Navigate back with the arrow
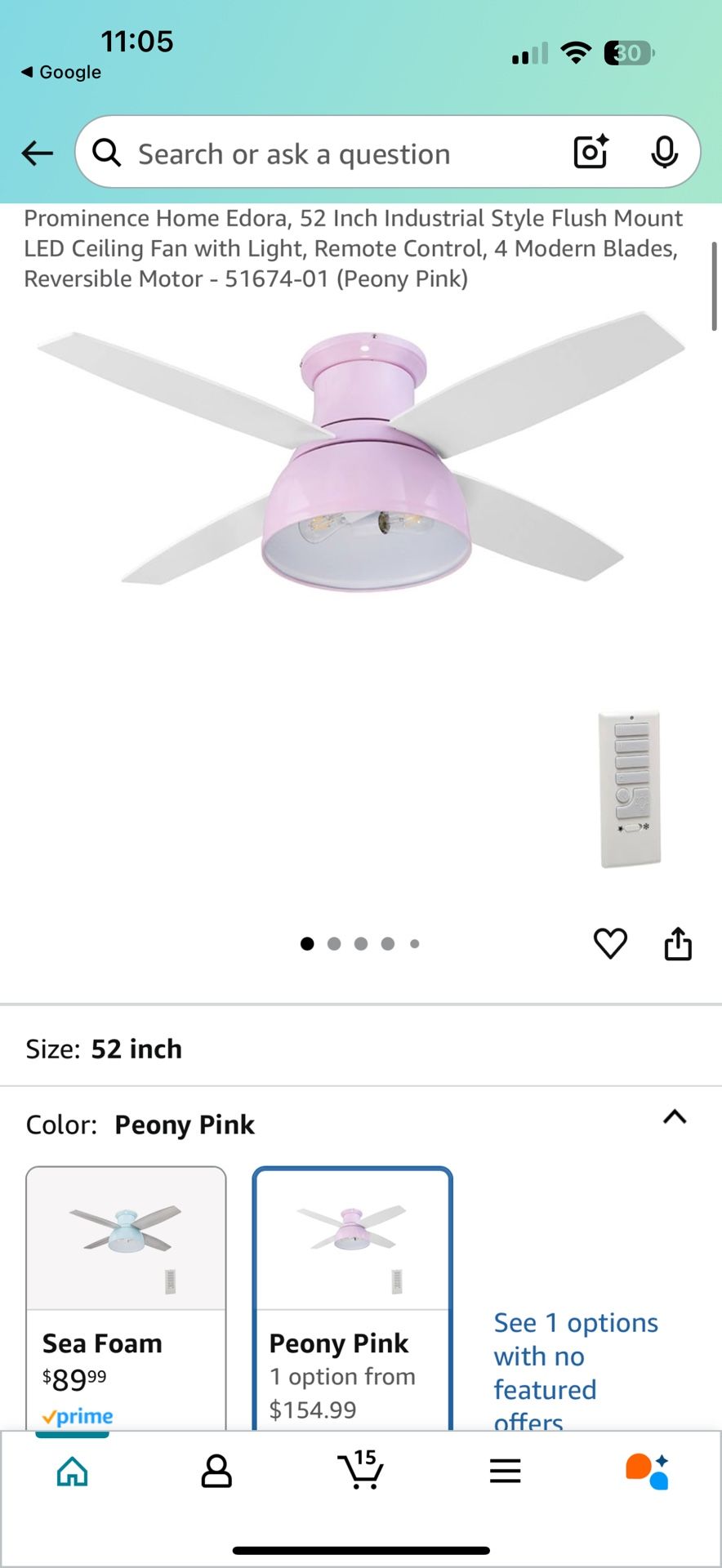 click(x=37, y=153)
